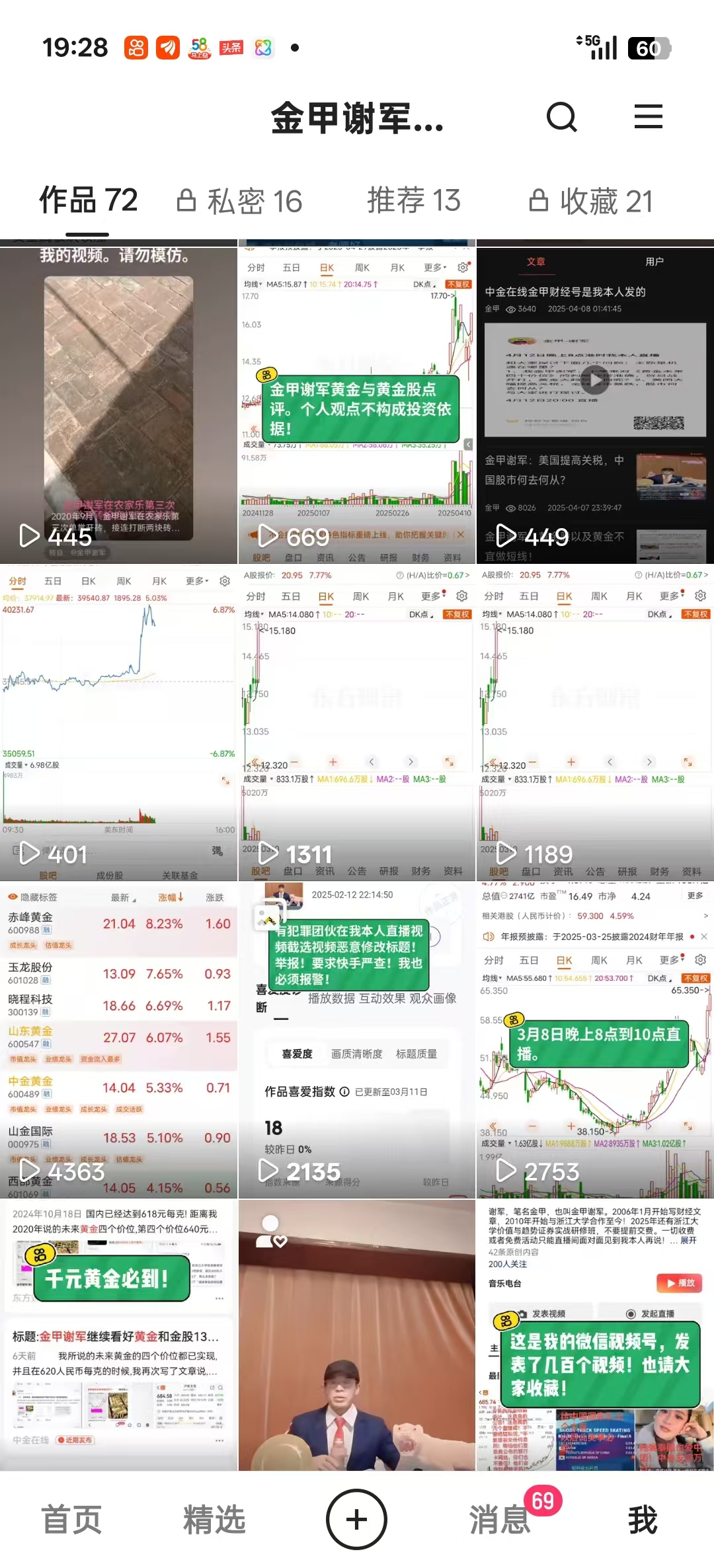Screen dimensions: 714x1568
Task: Open the search icon in the header
Action: click(x=562, y=118)
